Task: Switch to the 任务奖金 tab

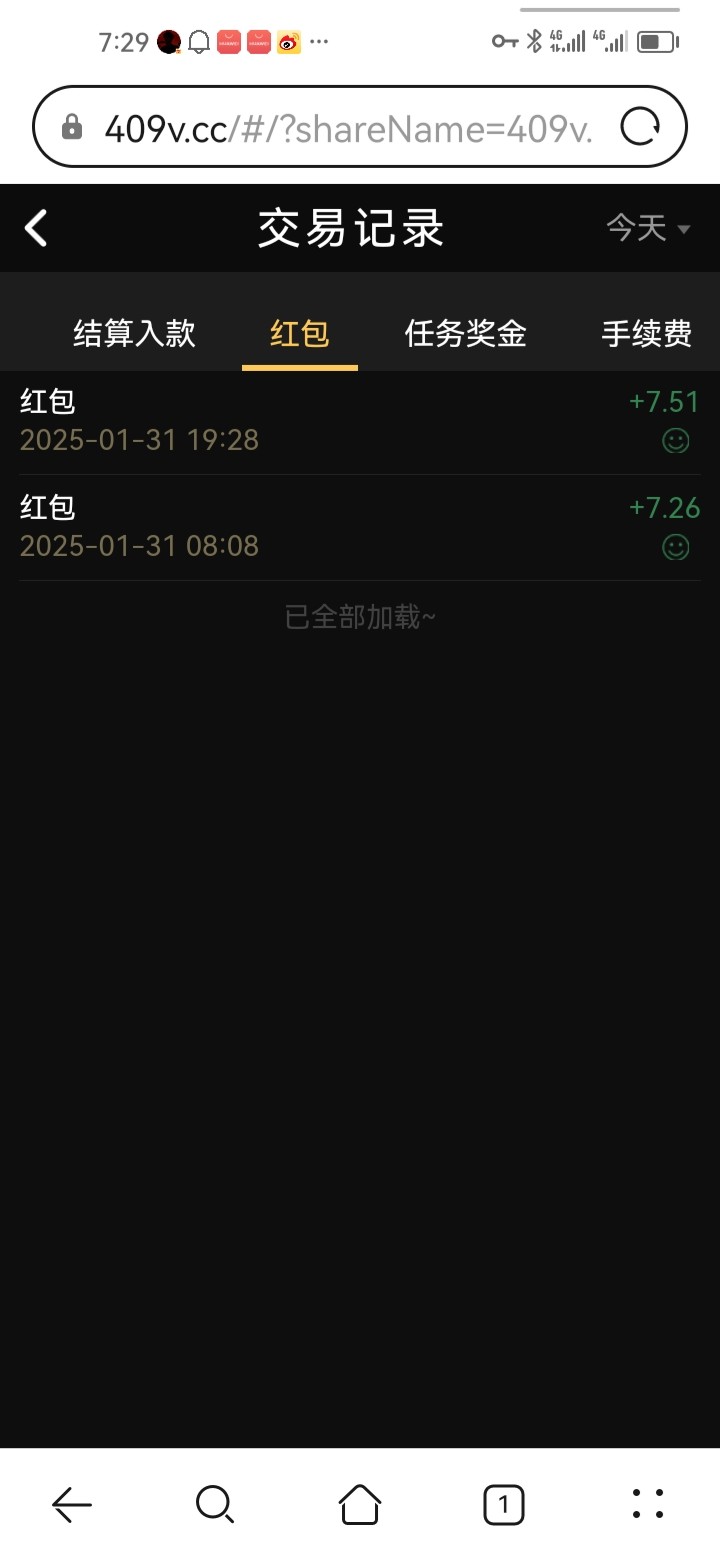Action: pyautogui.click(x=465, y=334)
